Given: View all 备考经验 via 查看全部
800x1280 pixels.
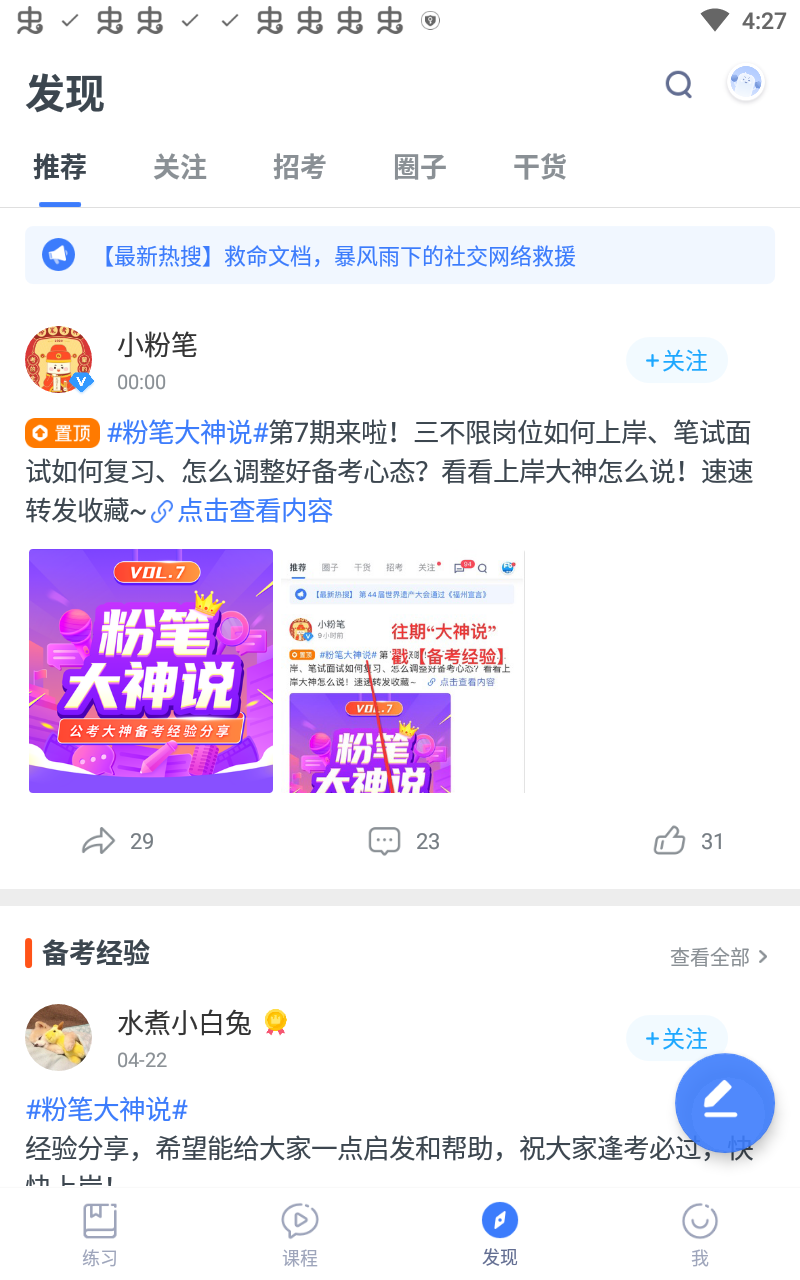Looking at the screenshot, I should [718, 957].
